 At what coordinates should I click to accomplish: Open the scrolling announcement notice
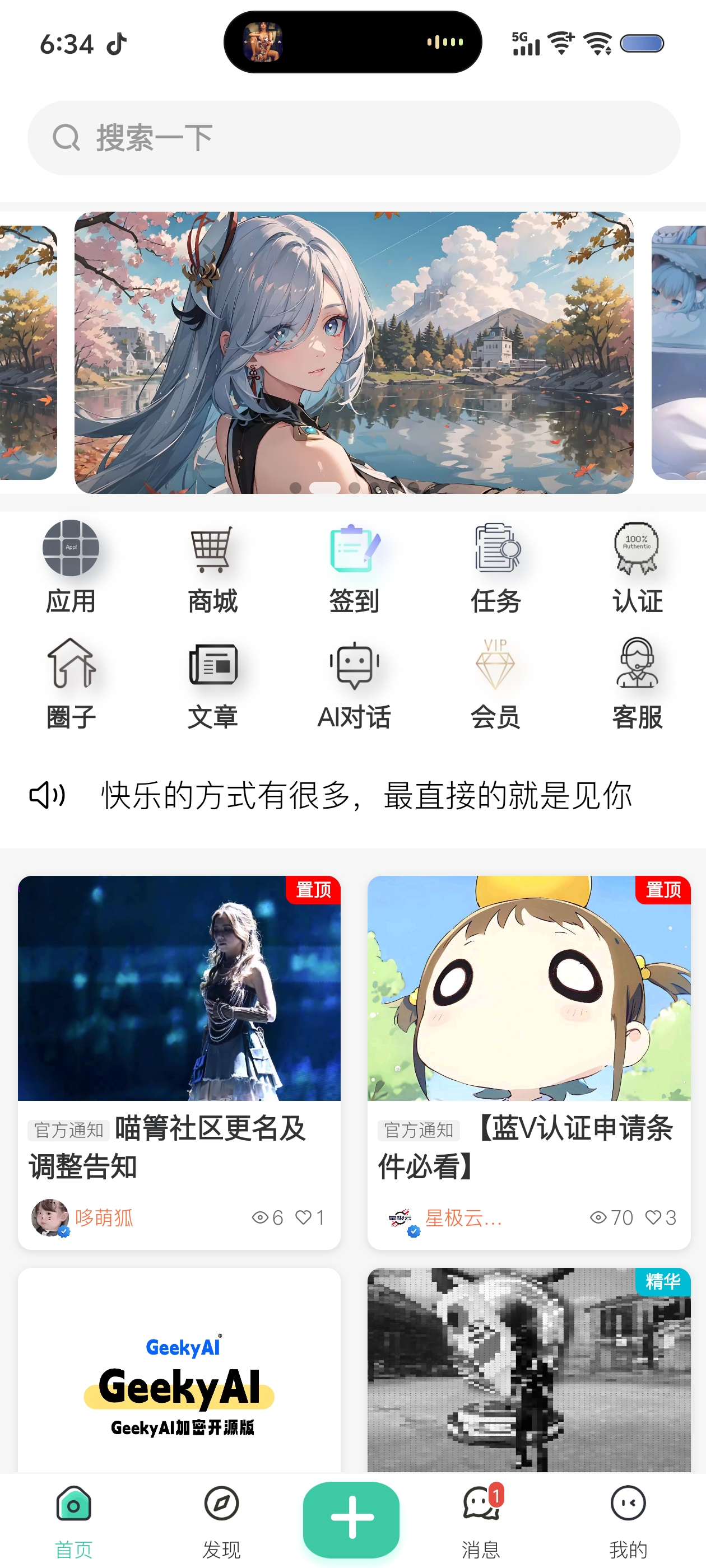pos(365,795)
